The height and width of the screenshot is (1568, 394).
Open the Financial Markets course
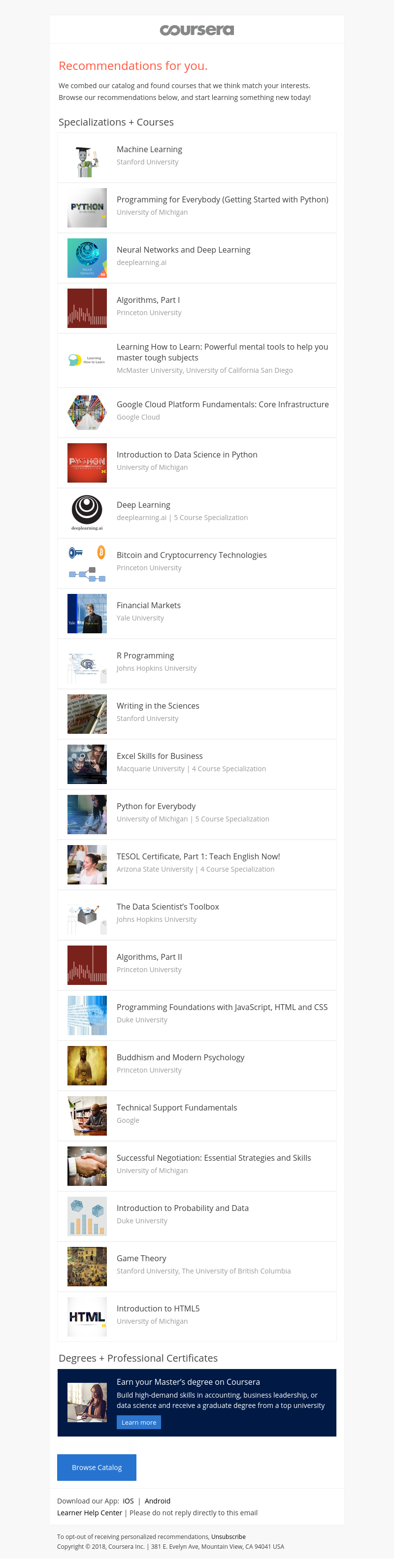coord(149,606)
